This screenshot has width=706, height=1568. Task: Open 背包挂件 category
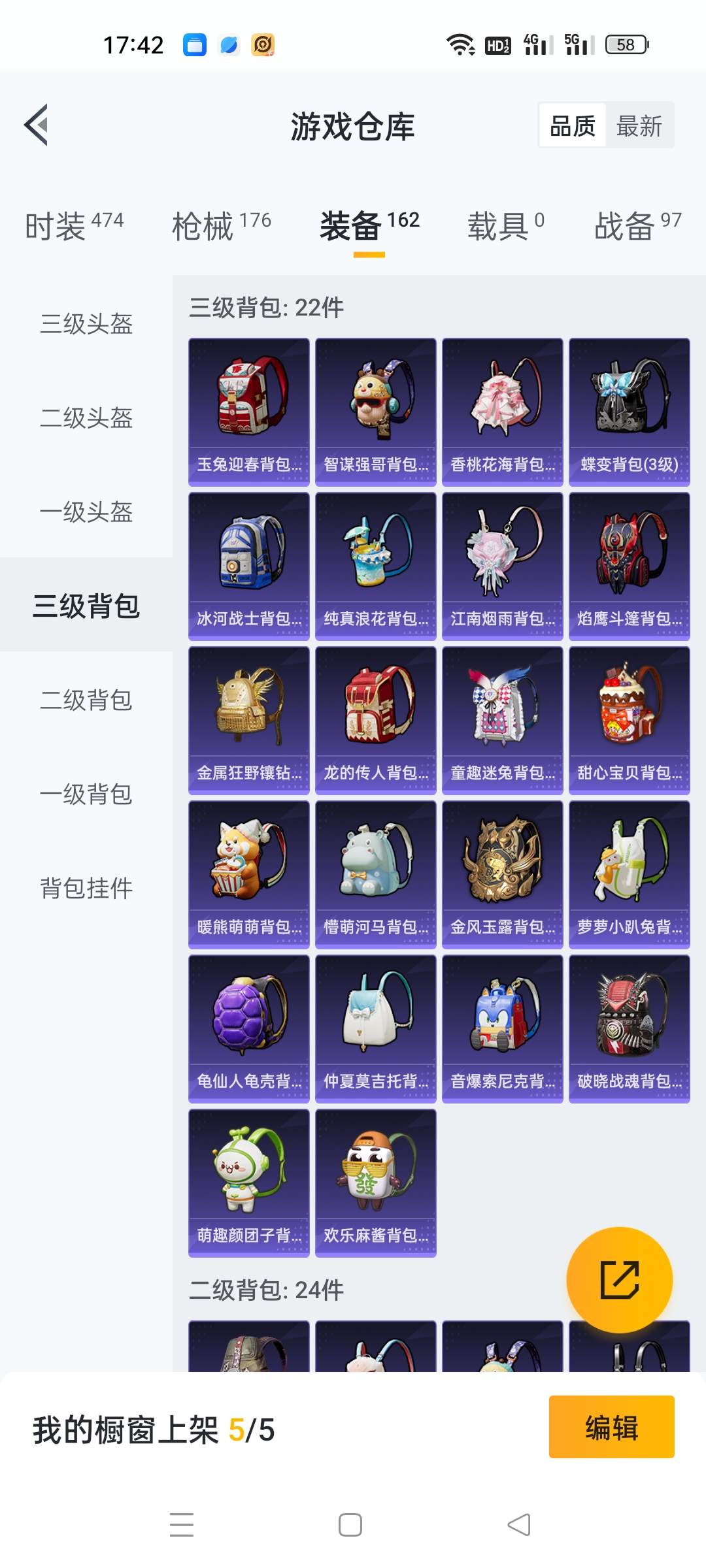86,889
